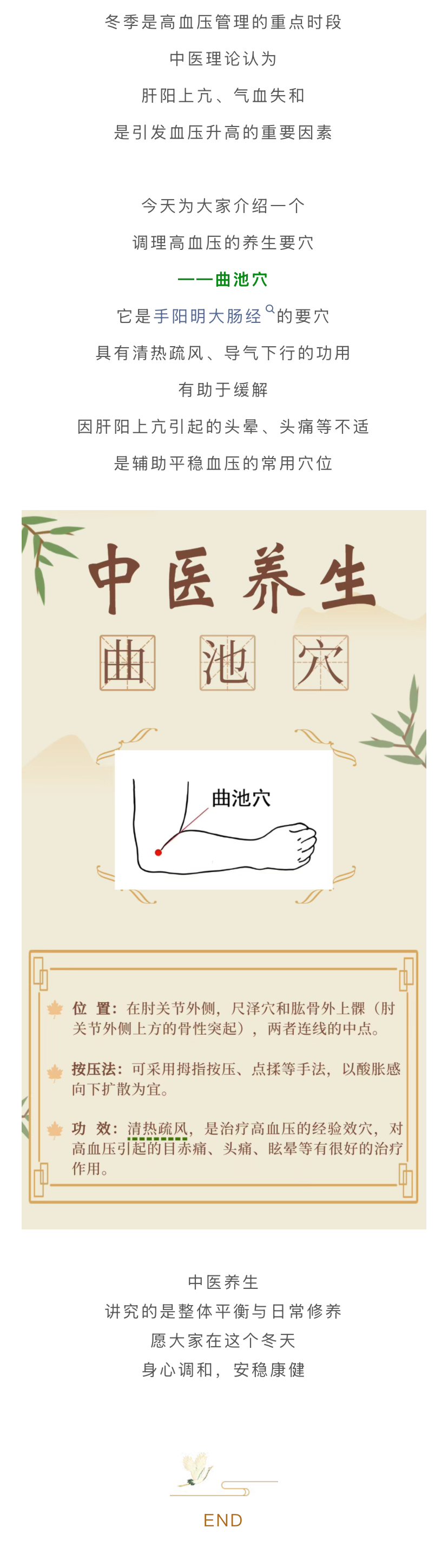448x1568 pixels.
Task: Open the 手阳明大肠经 search link
Action: click(x=208, y=316)
